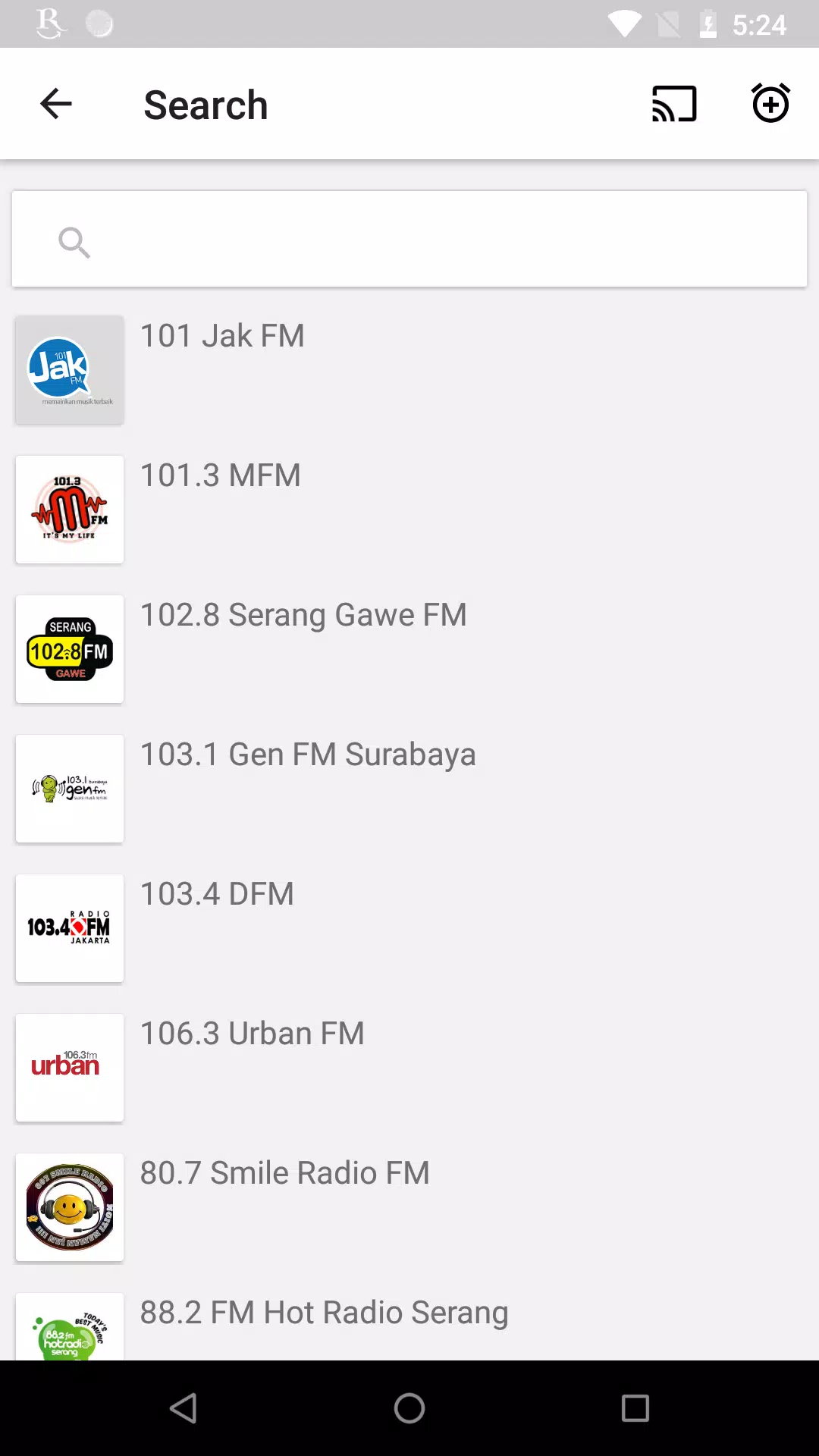This screenshot has width=819, height=1456.
Task: Add an alarm with the clock icon
Action: [x=771, y=103]
